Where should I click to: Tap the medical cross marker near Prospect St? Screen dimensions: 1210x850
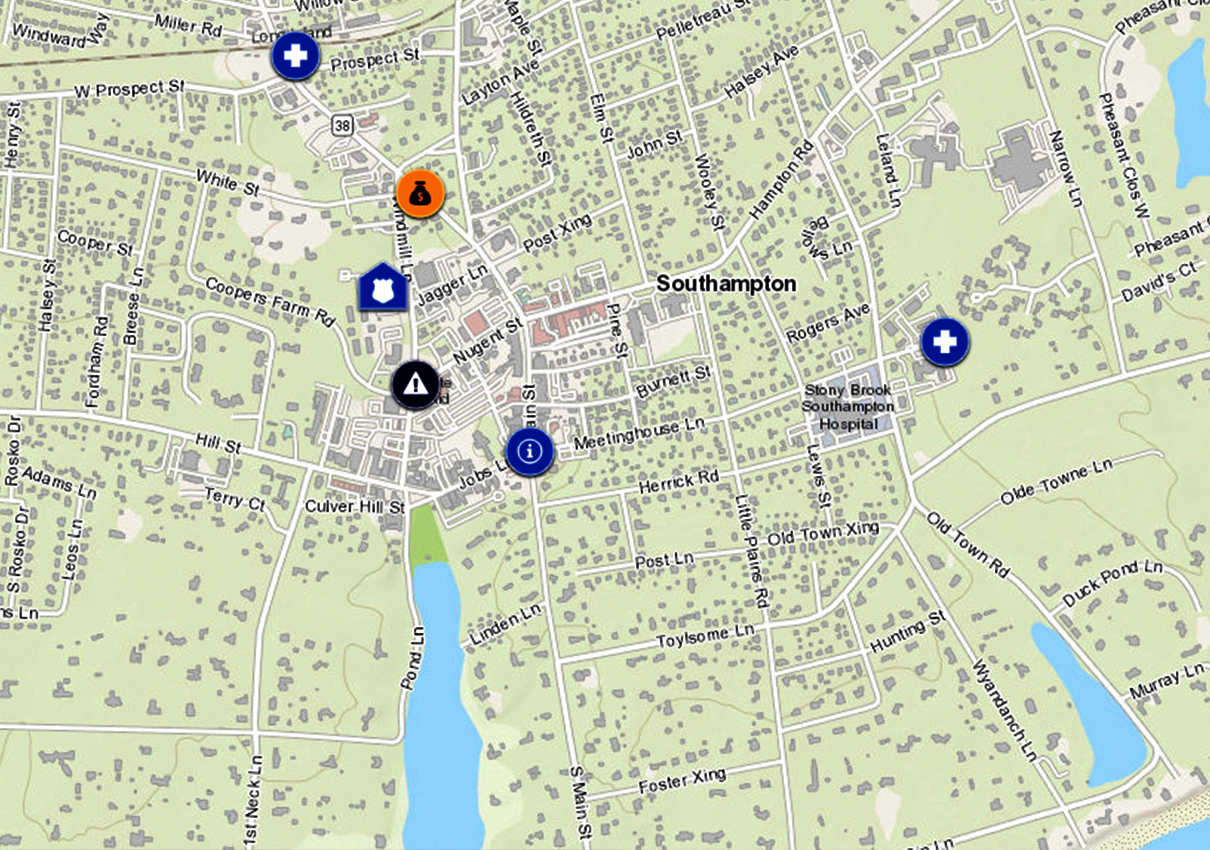click(x=295, y=56)
